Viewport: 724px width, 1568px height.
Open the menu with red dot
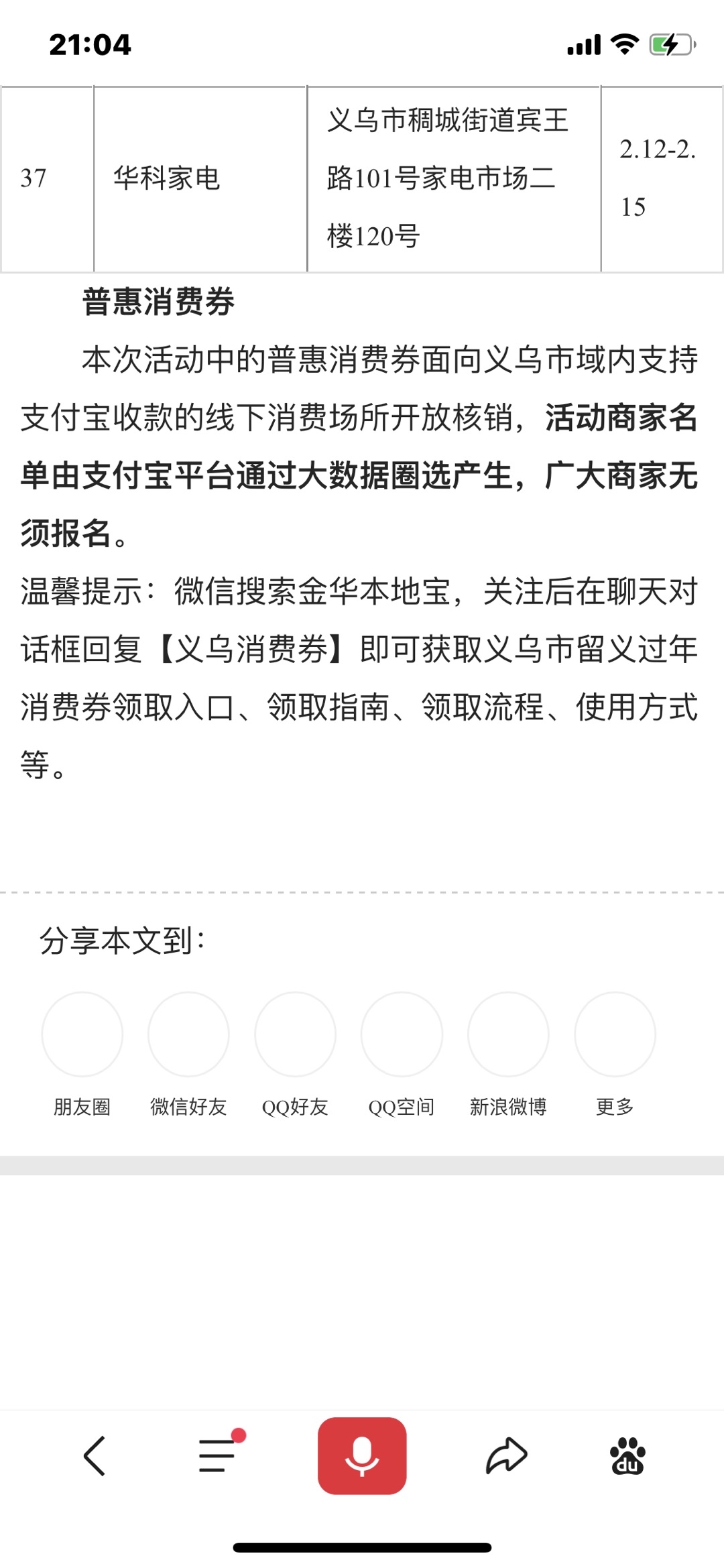(x=218, y=1456)
